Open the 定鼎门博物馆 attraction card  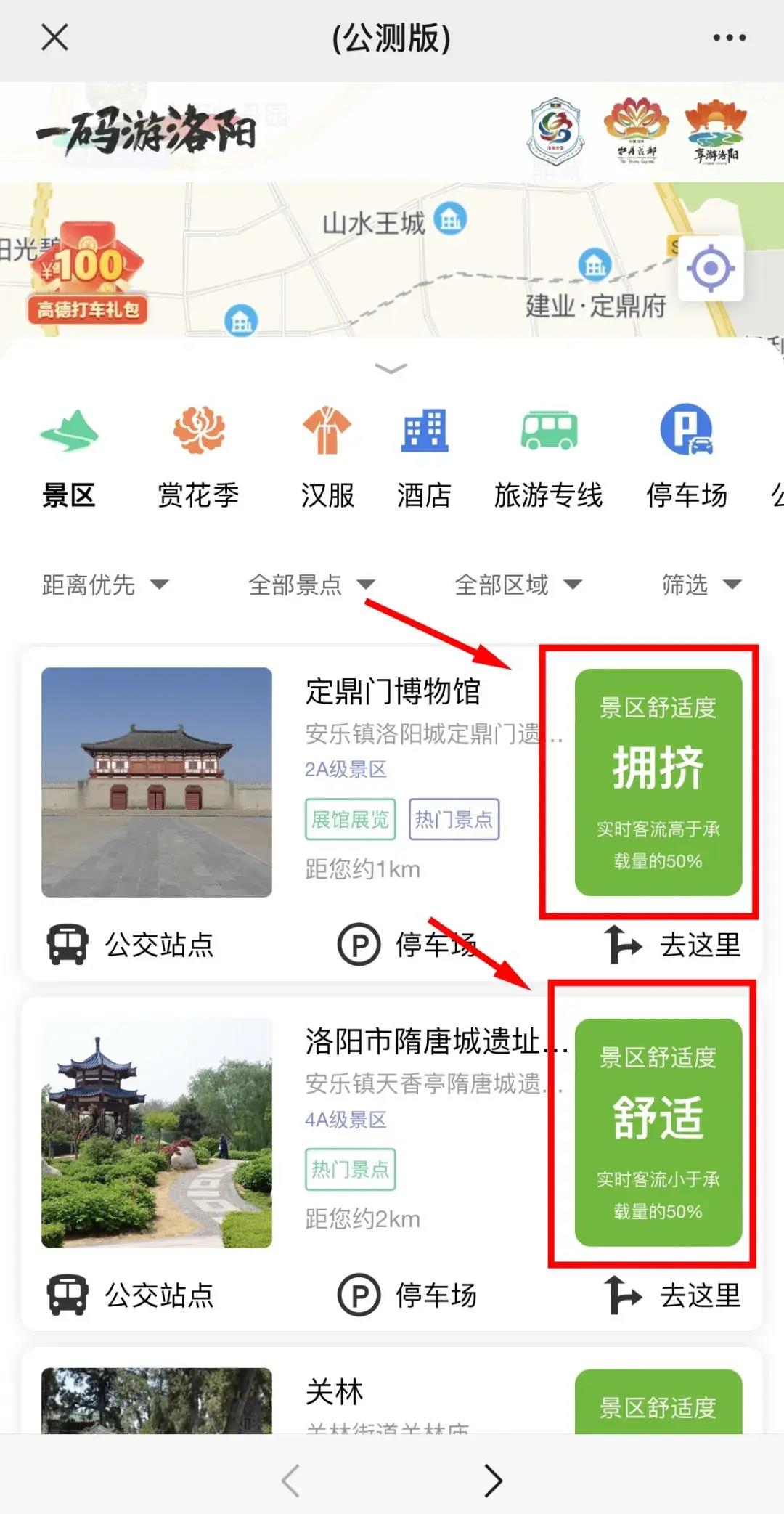coord(392,691)
